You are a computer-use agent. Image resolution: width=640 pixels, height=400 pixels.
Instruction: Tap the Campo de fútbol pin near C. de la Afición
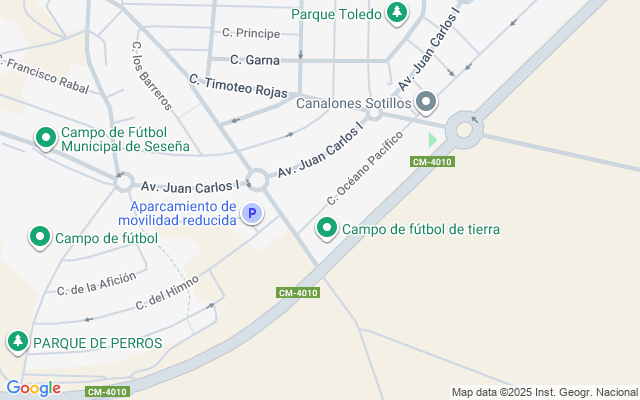[x=40, y=237]
